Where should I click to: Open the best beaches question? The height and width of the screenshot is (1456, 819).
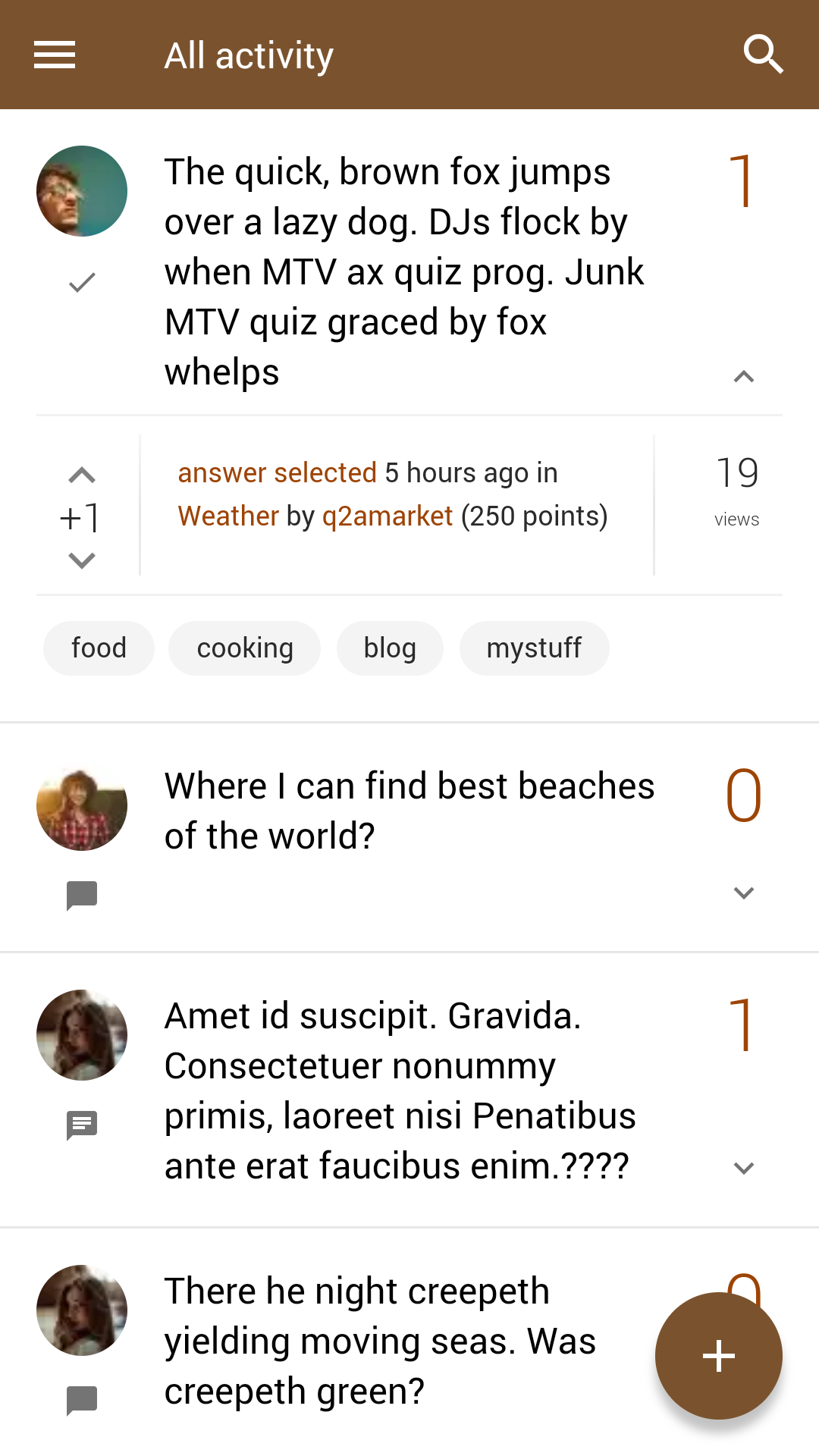(409, 811)
